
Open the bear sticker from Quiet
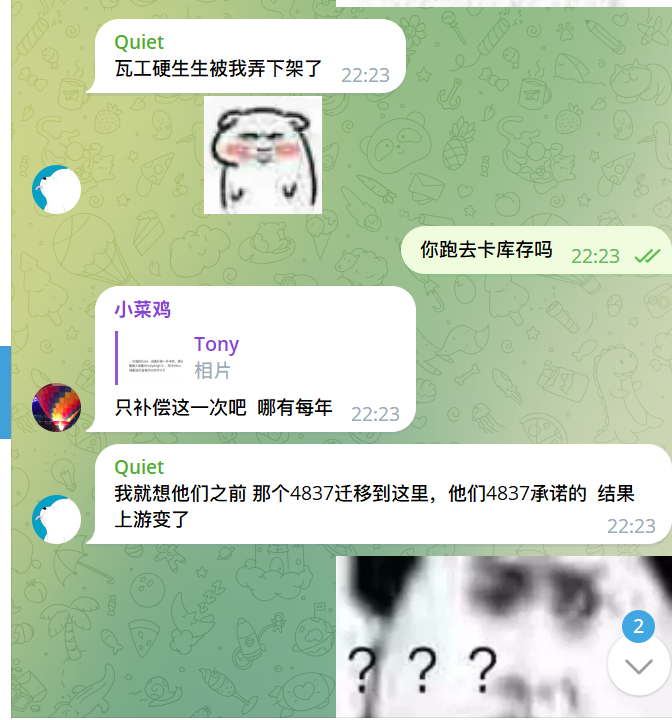(263, 155)
